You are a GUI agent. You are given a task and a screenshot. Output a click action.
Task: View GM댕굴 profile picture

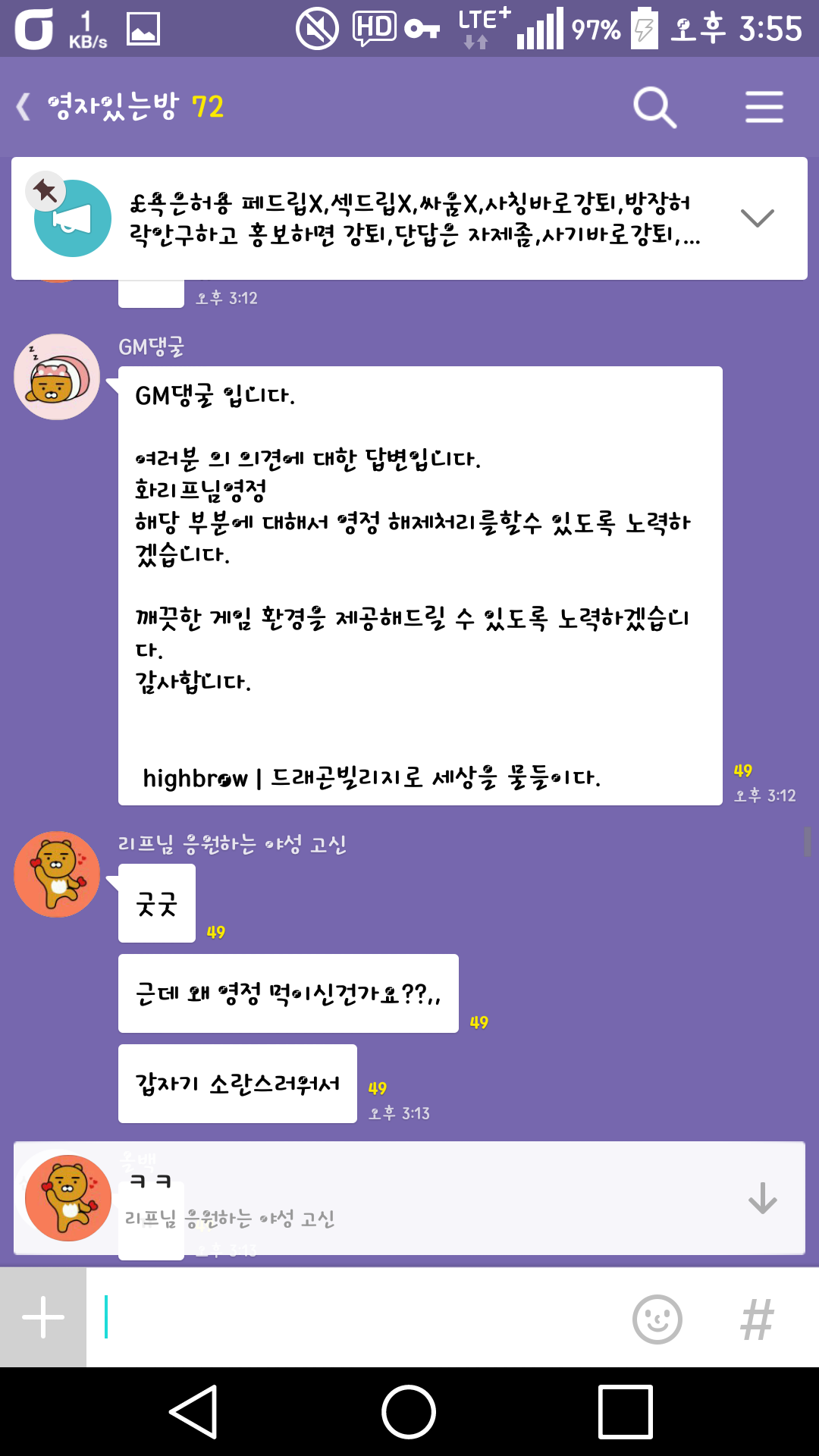[57, 377]
